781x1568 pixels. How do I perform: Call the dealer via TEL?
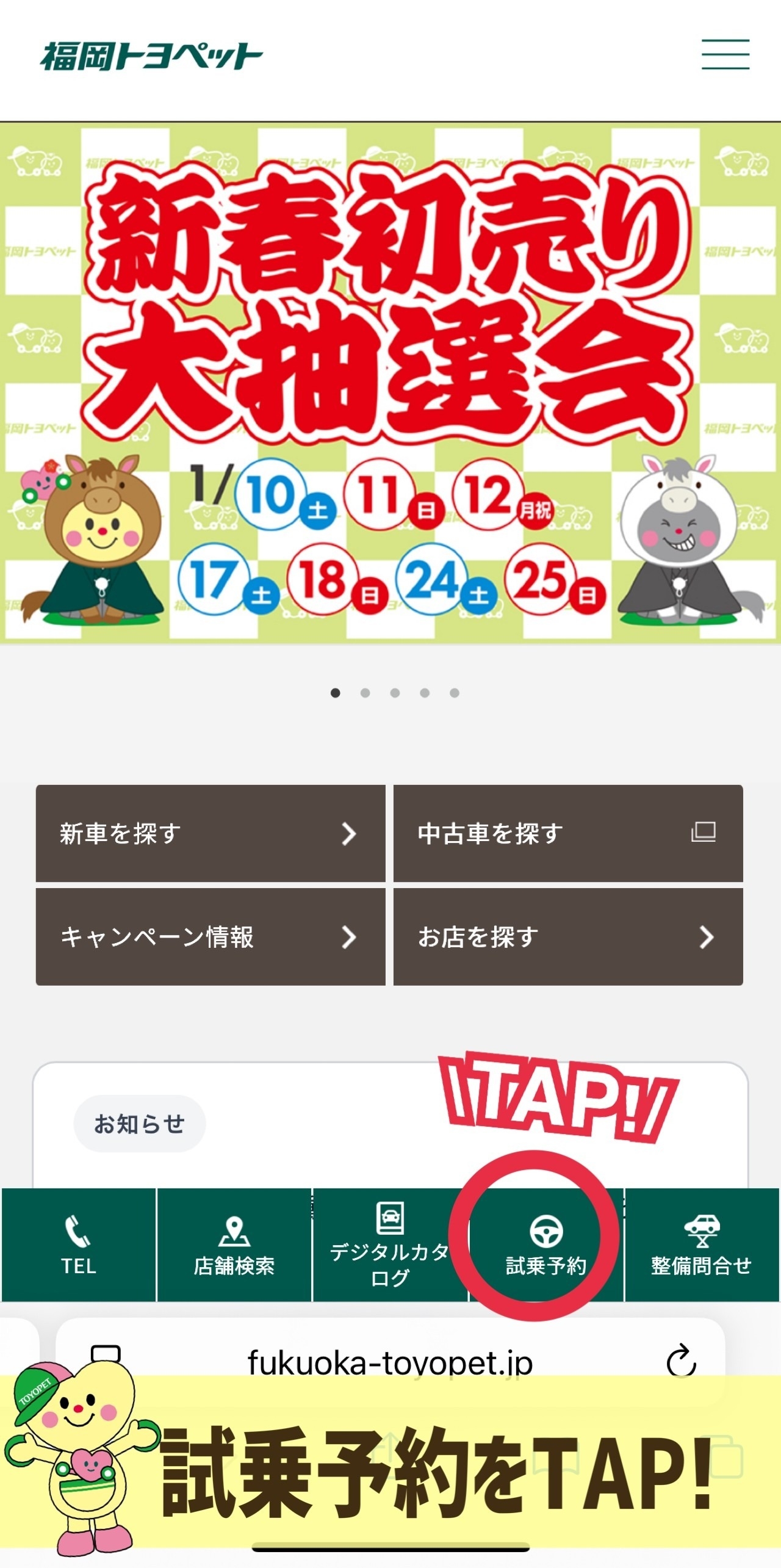[x=79, y=1245]
